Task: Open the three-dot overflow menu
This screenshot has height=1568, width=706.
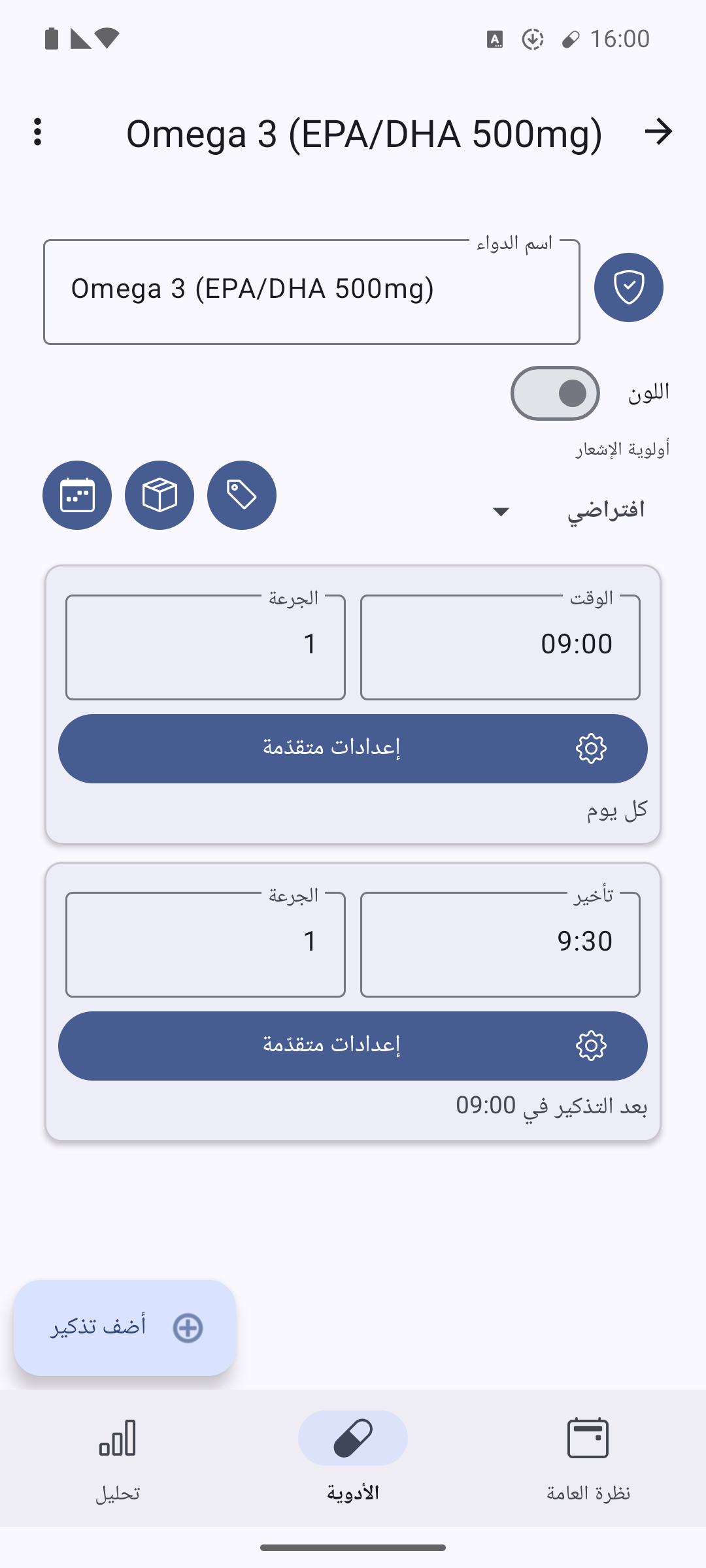Action: (x=38, y=132)
